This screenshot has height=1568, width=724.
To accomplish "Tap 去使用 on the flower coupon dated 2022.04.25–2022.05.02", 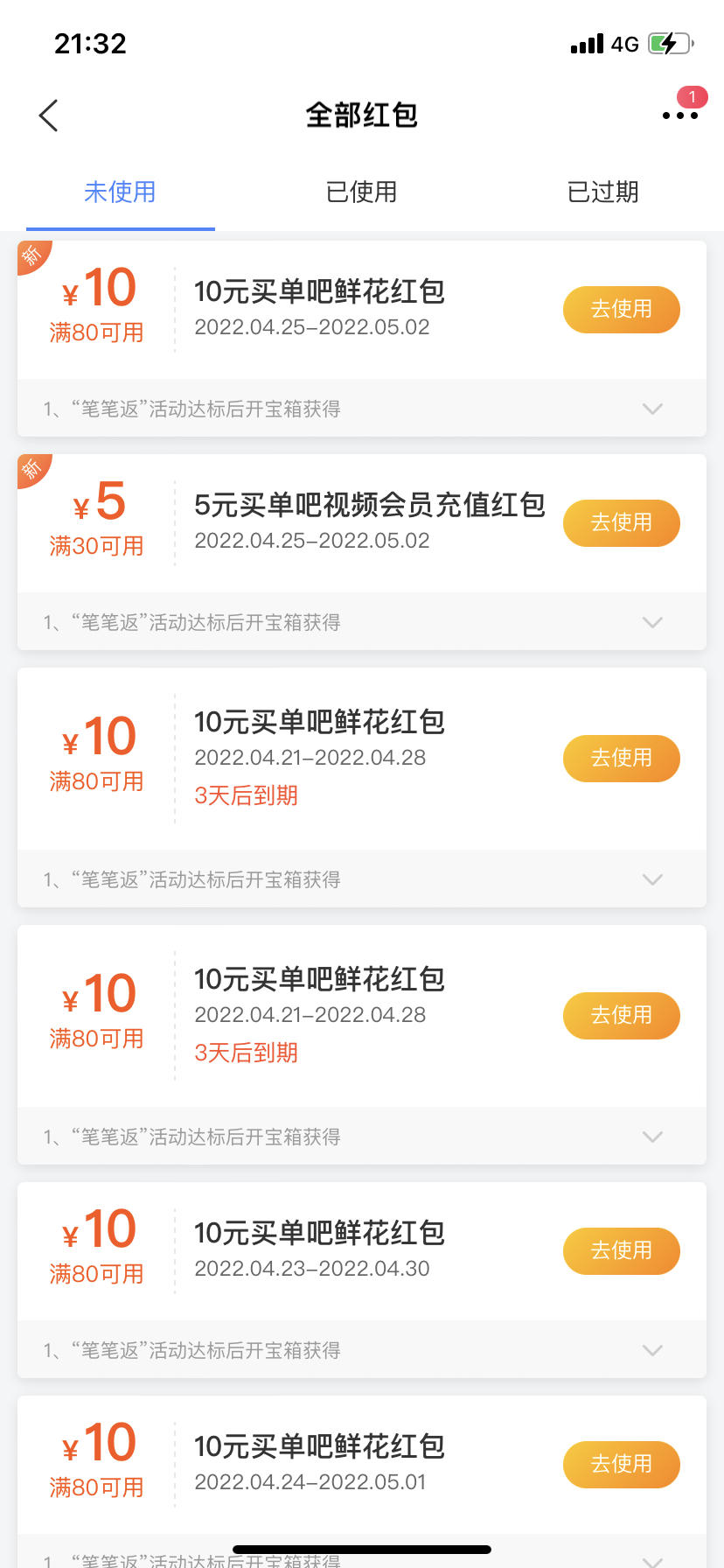I will (622, 310).
